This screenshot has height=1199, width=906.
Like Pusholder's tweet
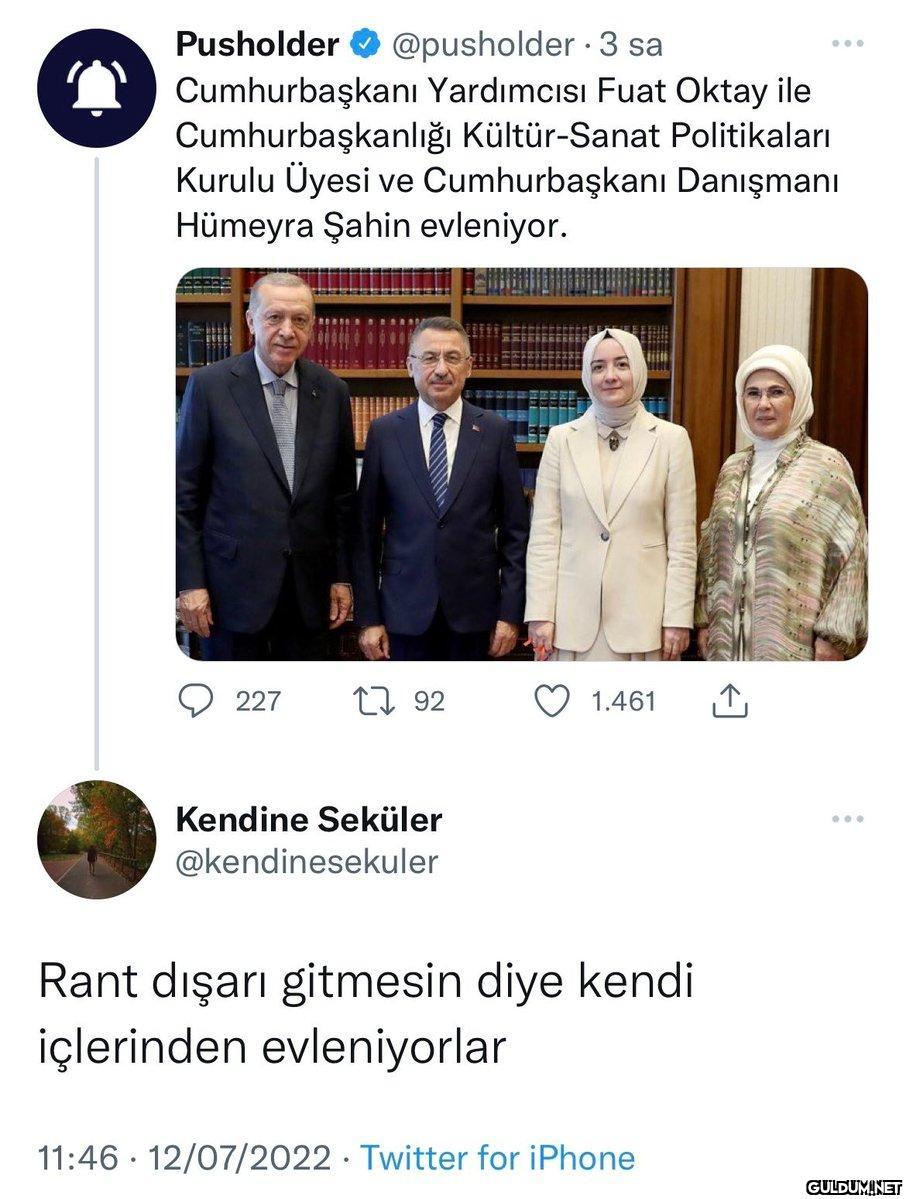551,701
